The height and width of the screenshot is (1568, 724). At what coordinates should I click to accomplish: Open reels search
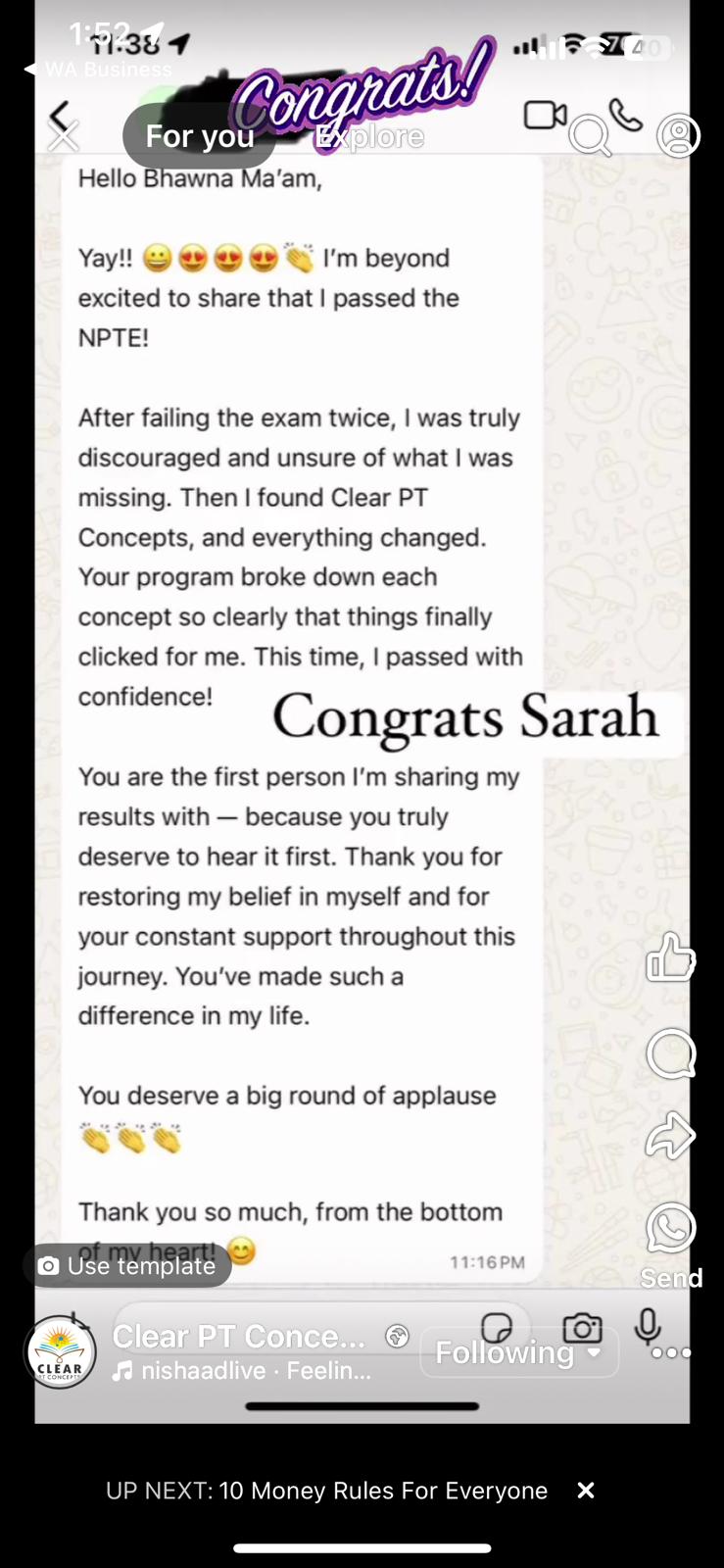coord(590,136)
